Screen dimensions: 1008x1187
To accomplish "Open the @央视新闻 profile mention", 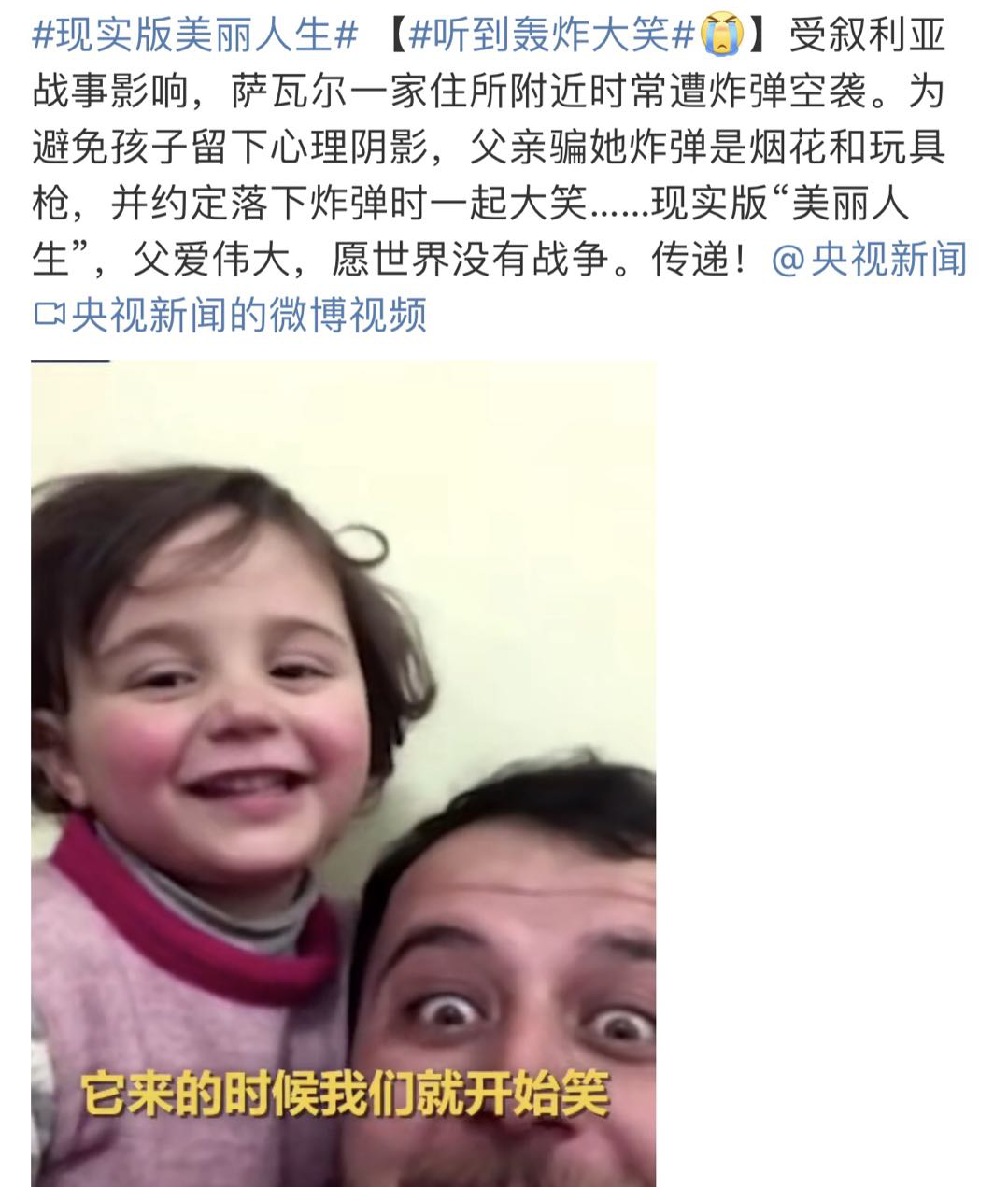I will coord(869,260).
